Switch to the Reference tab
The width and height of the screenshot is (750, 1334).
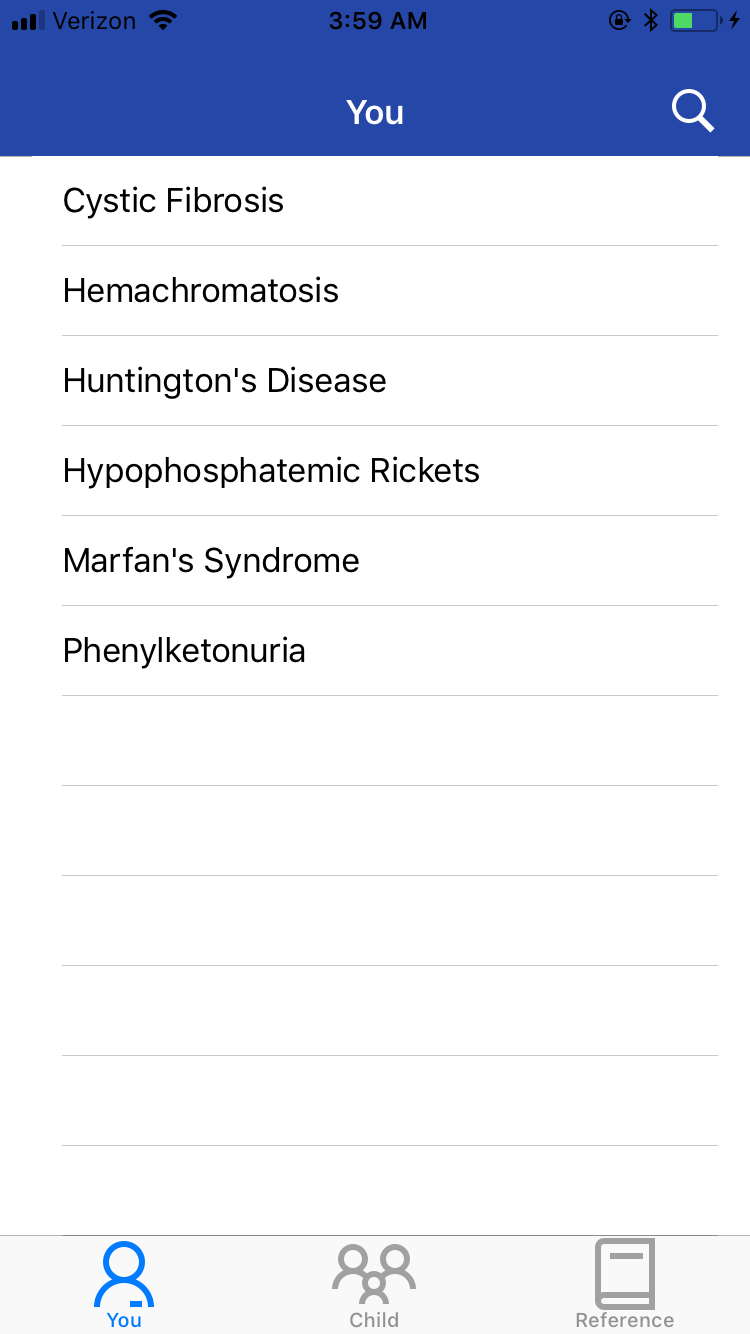click(x=624, y=1284)
